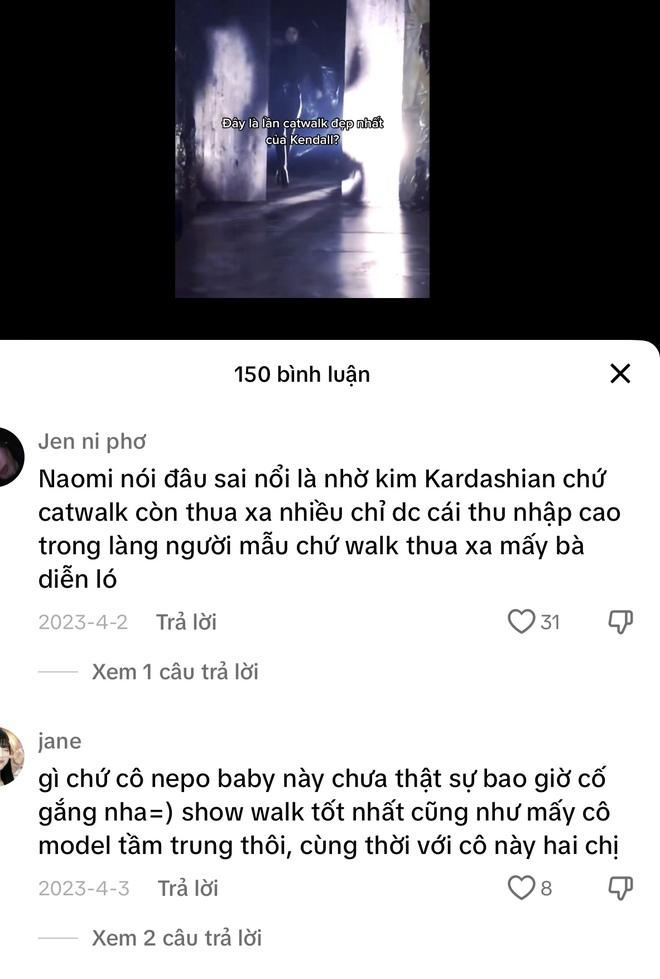Dislike jane's comment
The width and height of the screenshot is (660, 979).
(x=620, y=888)
